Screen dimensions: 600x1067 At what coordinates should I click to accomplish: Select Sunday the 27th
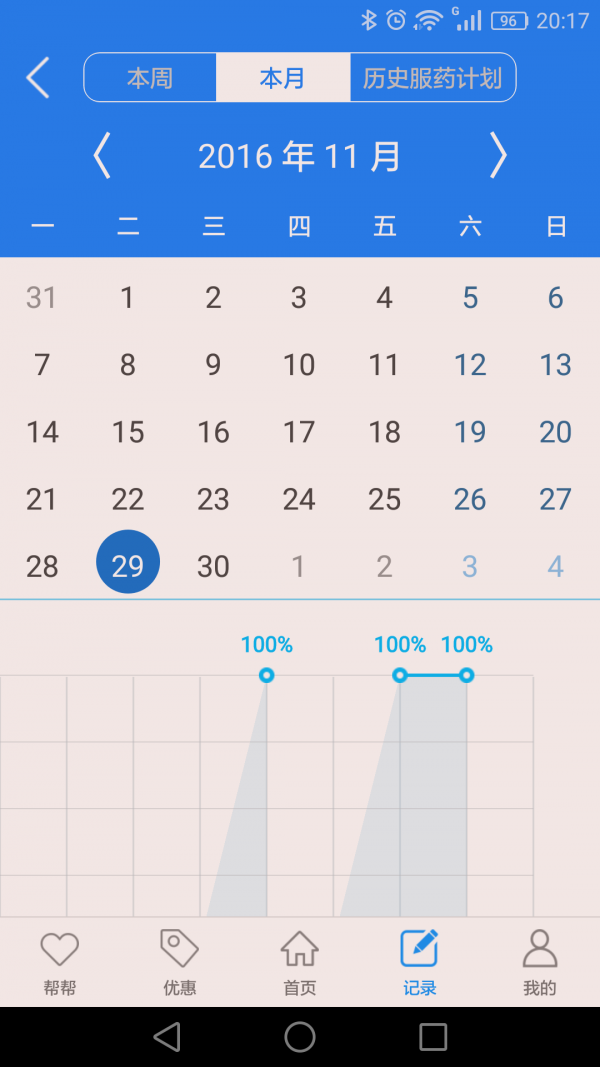click(555, 499)
